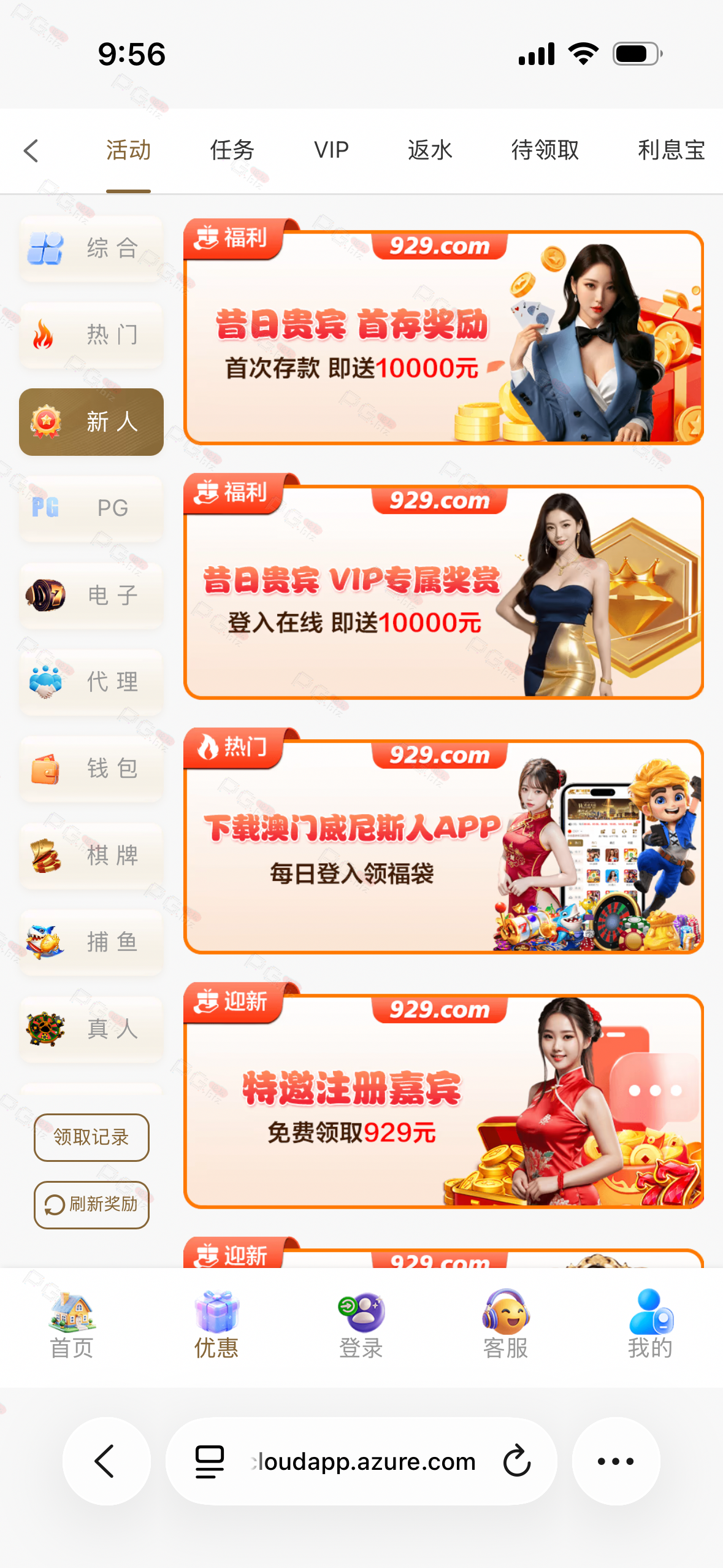723x1568 pixels.
Task: Select the 热门 category
Action: (91, 335)
